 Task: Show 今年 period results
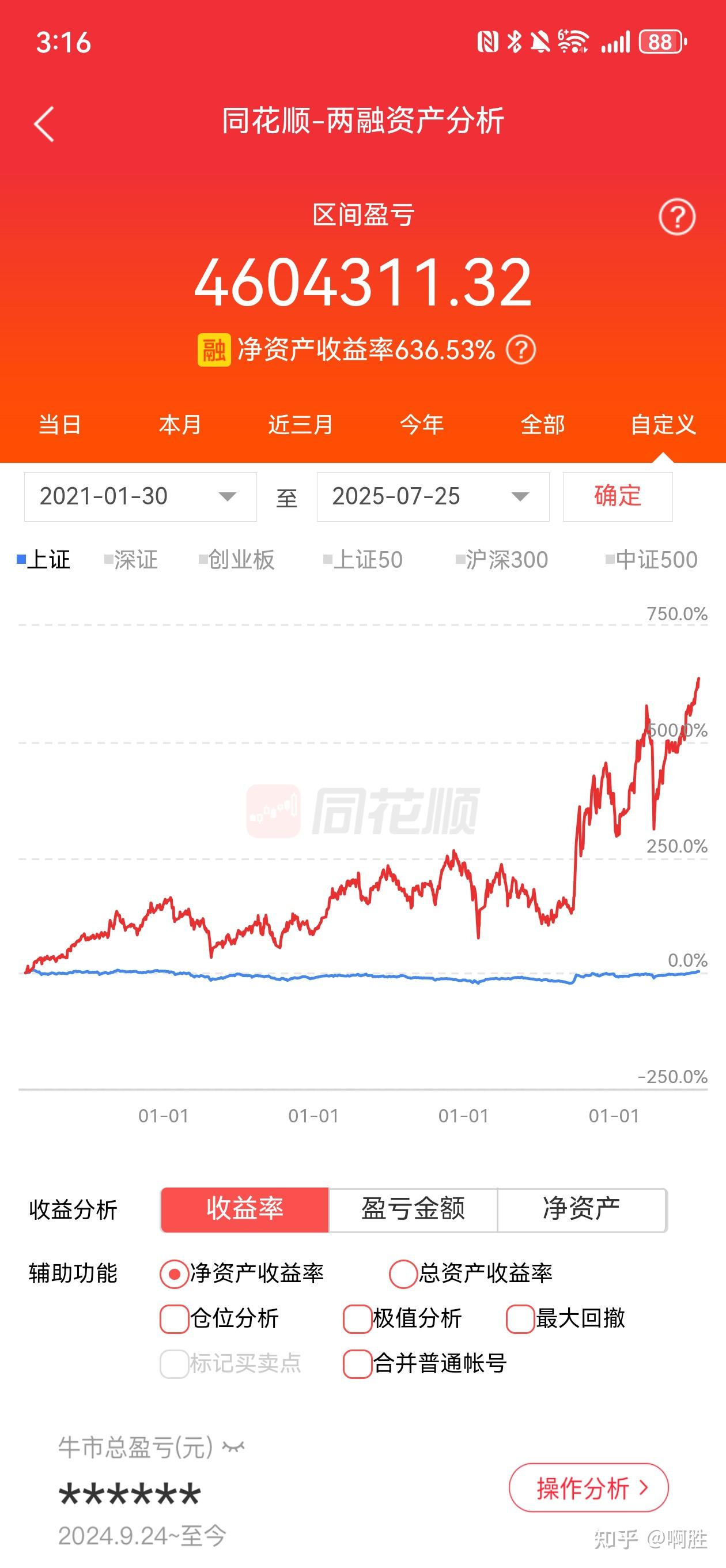(x=422, y=424)
